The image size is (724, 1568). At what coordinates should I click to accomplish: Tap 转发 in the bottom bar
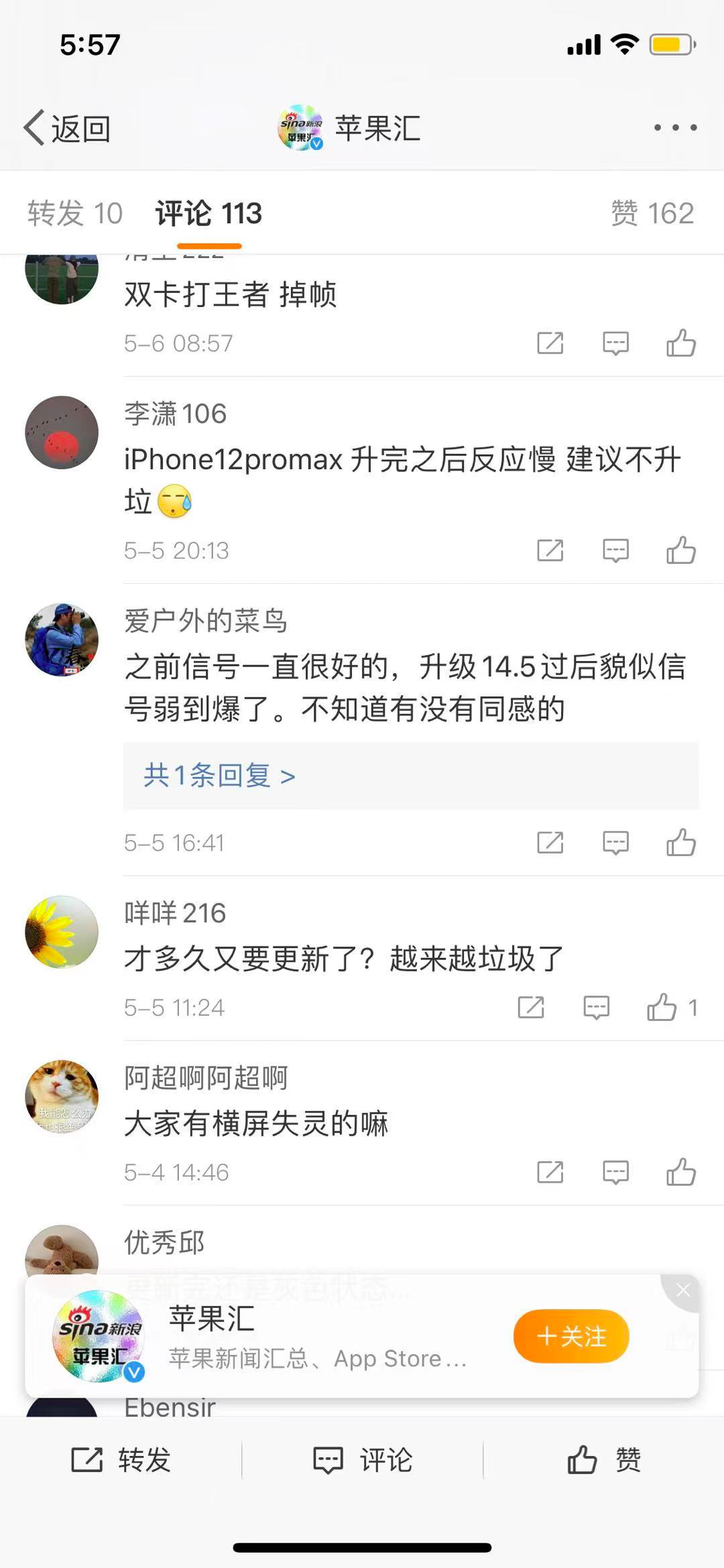(121, 1459)
